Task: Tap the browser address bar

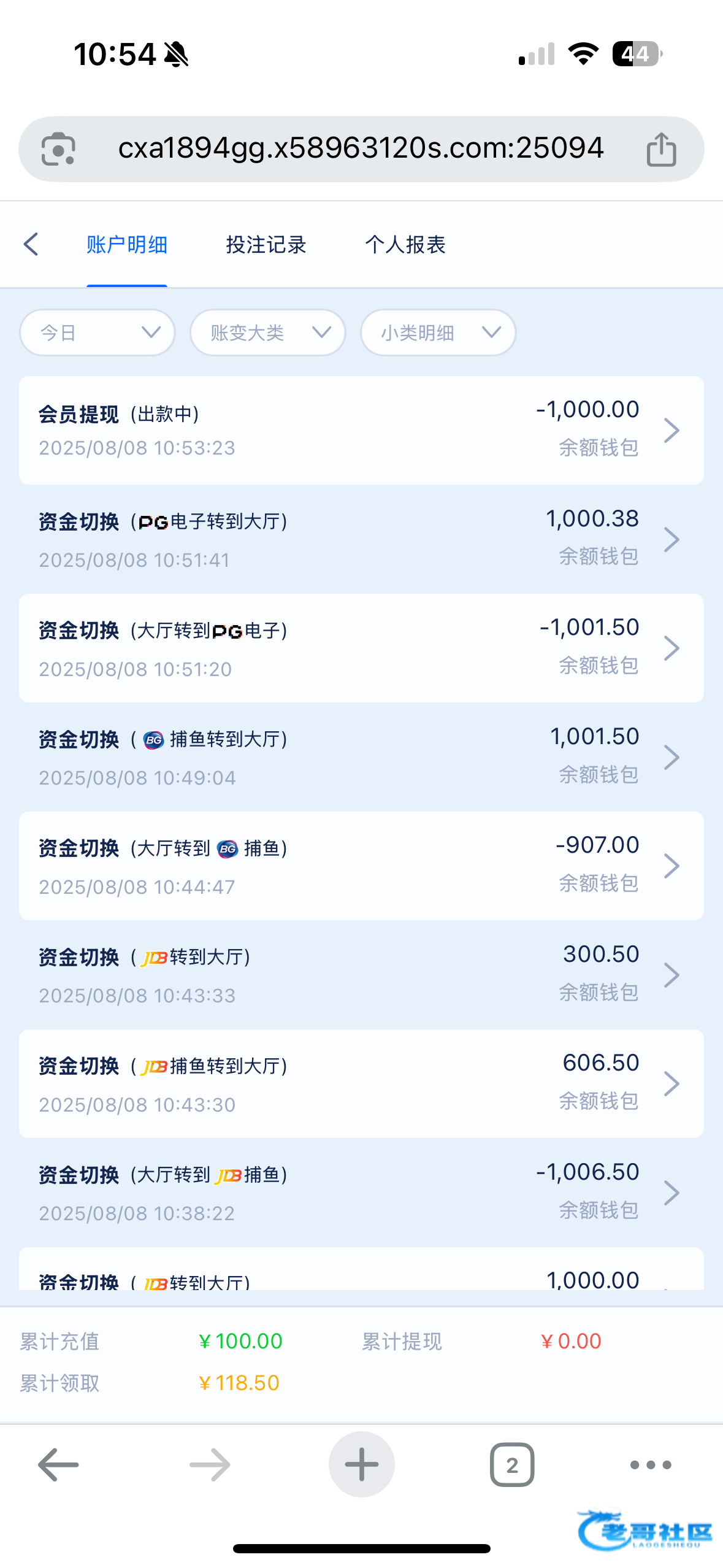Action: (x=361, y=148)
